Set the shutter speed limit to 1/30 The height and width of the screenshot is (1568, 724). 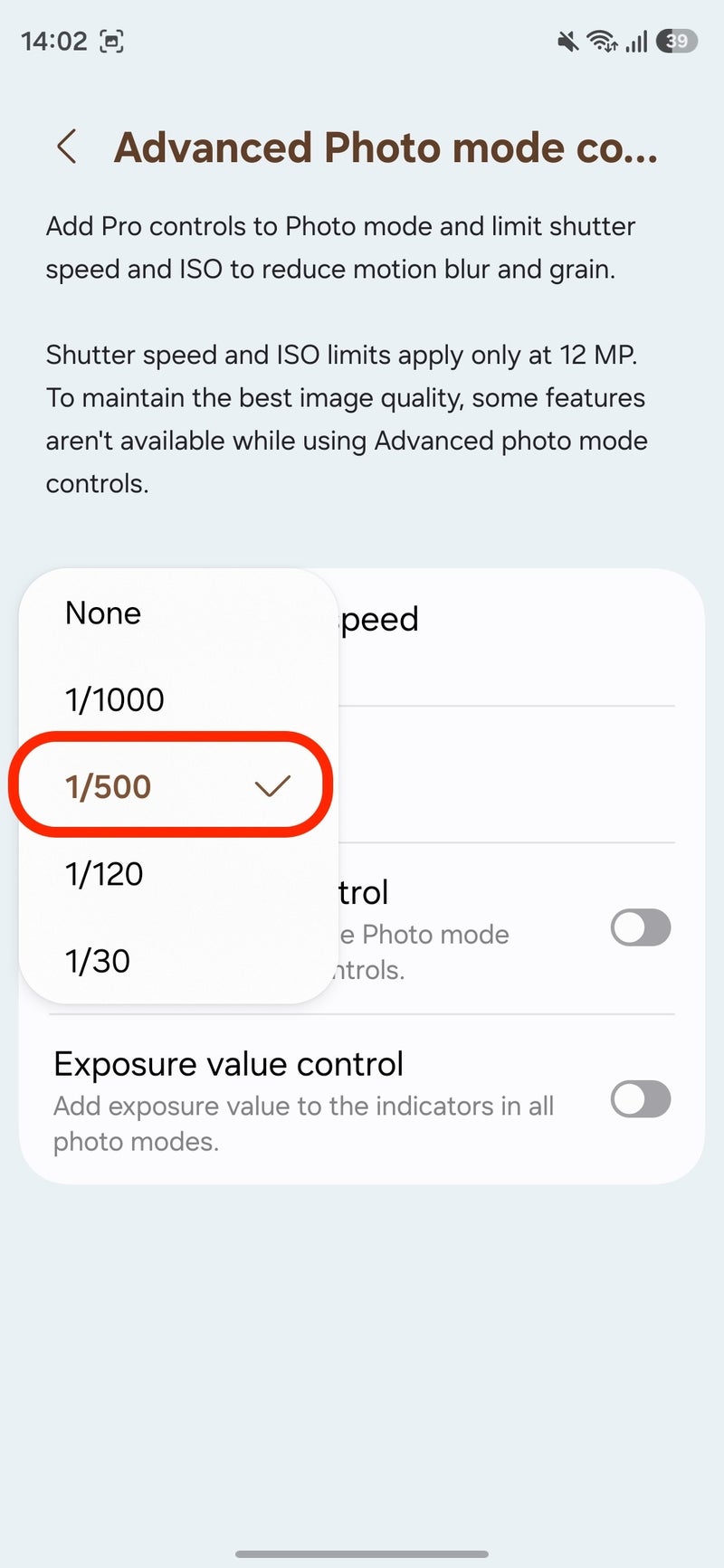pyautogui.click(x=178, y=960)
